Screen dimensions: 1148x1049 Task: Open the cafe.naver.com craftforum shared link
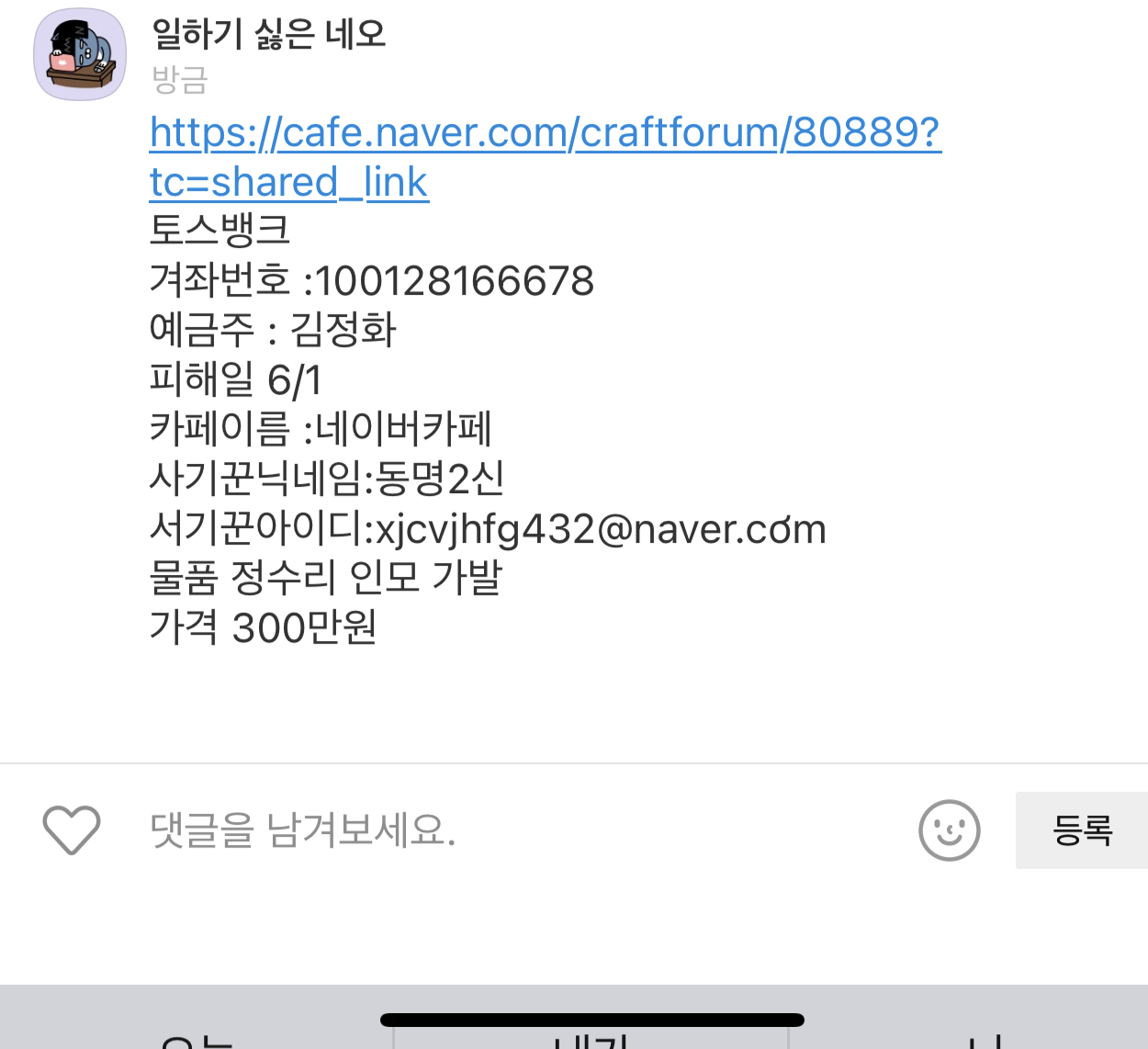pyautogui.click(x=545, y=134)
